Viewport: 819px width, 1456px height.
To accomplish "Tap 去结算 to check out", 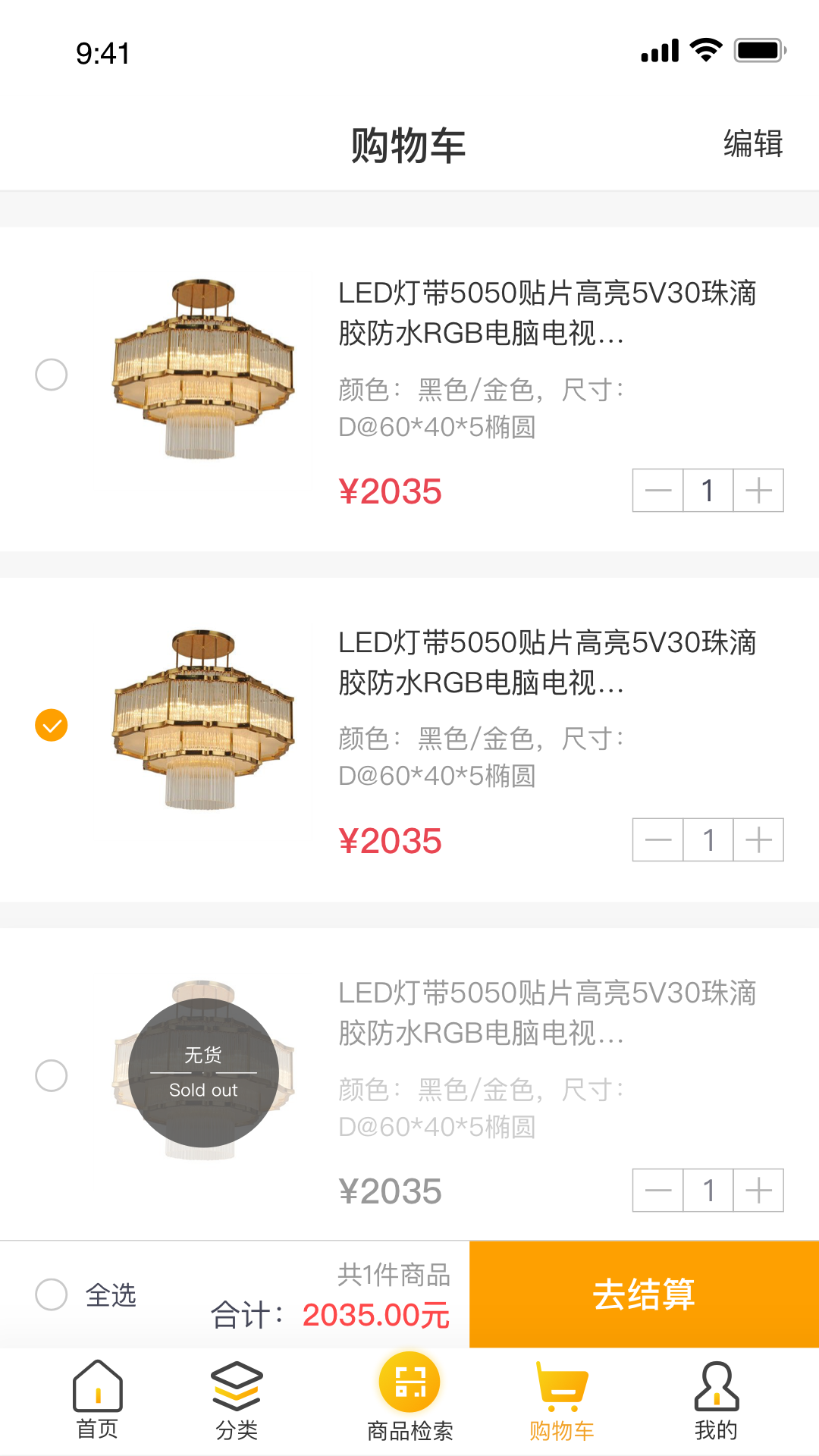I will [x=644, y=1294].
